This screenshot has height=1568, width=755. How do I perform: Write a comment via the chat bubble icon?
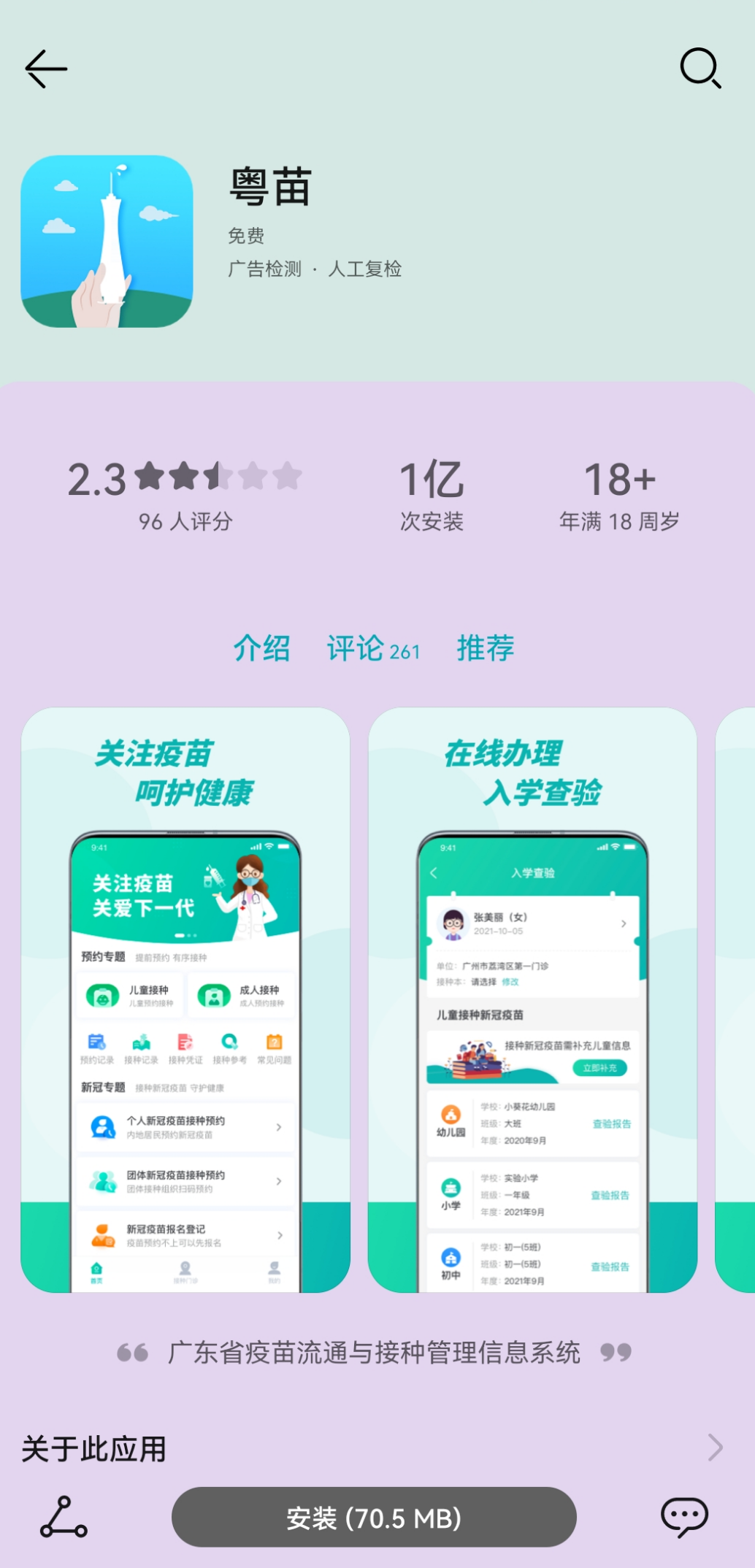click(x=683, y=1517)
